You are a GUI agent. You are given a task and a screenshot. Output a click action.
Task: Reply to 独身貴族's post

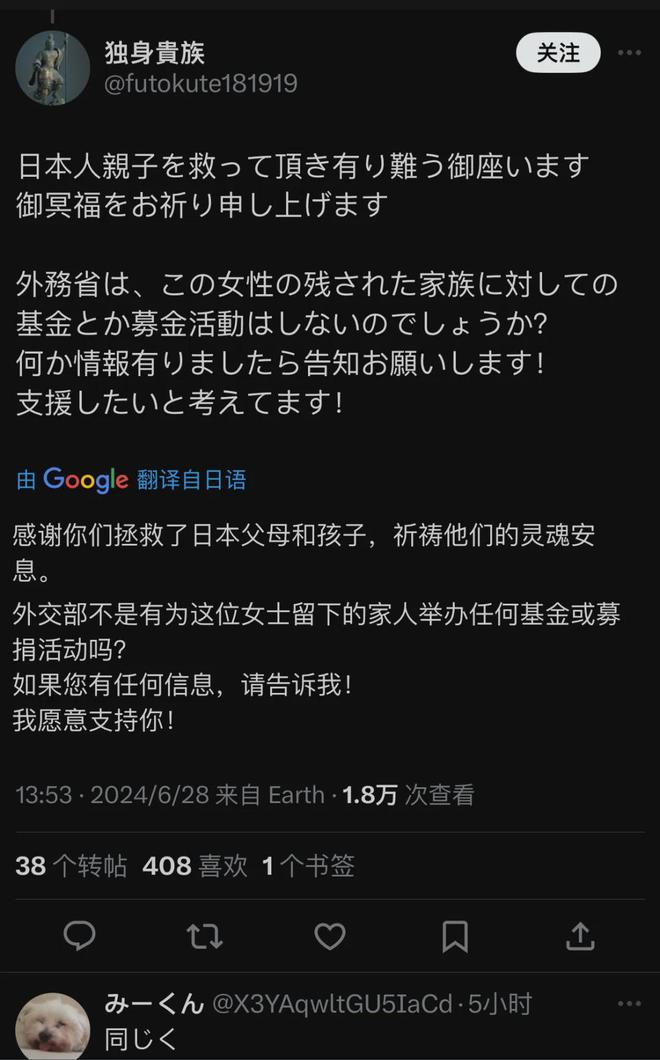(x=80, y=936)
